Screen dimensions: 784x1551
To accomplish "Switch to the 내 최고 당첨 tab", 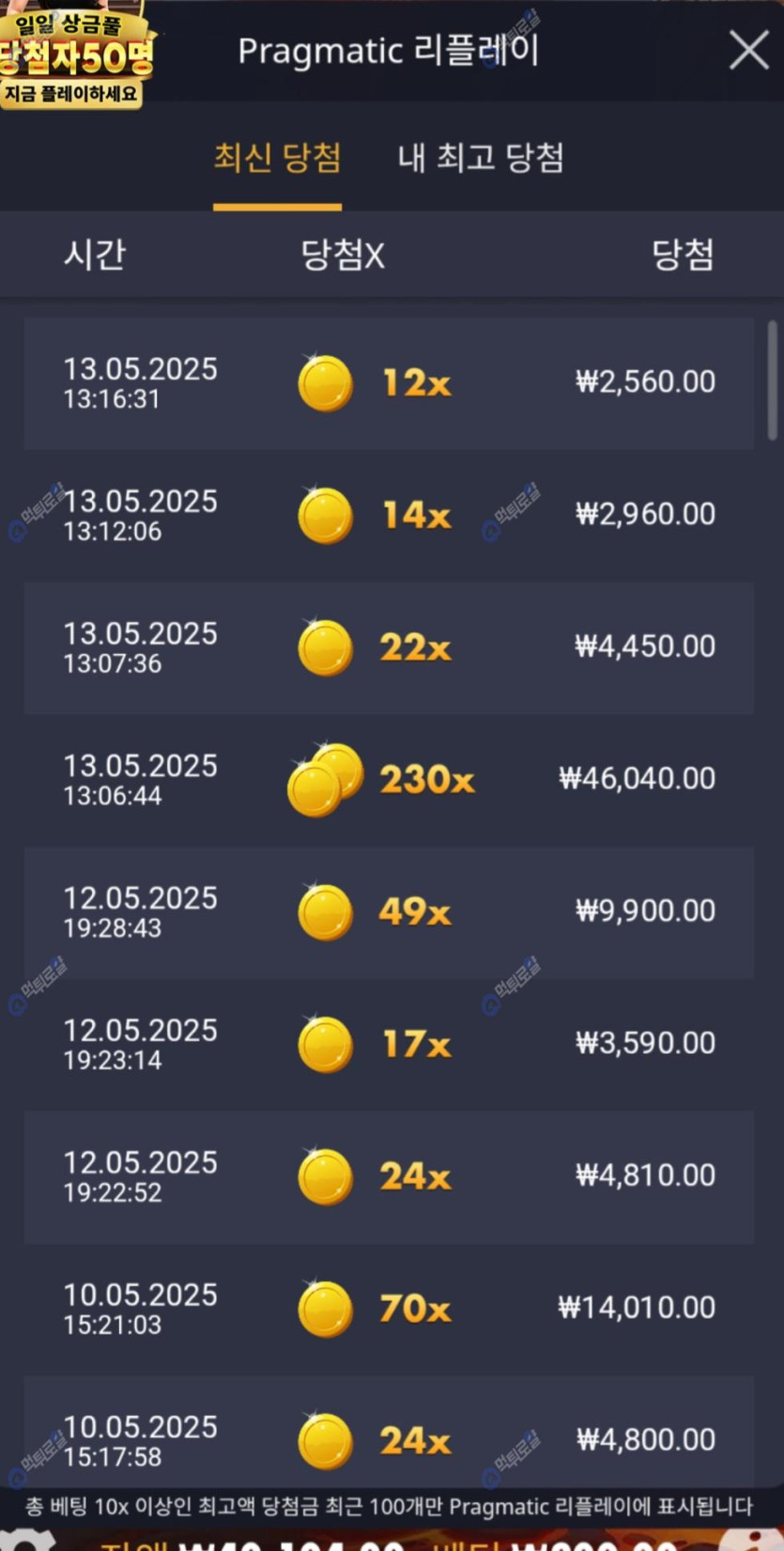I will pos(481,158).
